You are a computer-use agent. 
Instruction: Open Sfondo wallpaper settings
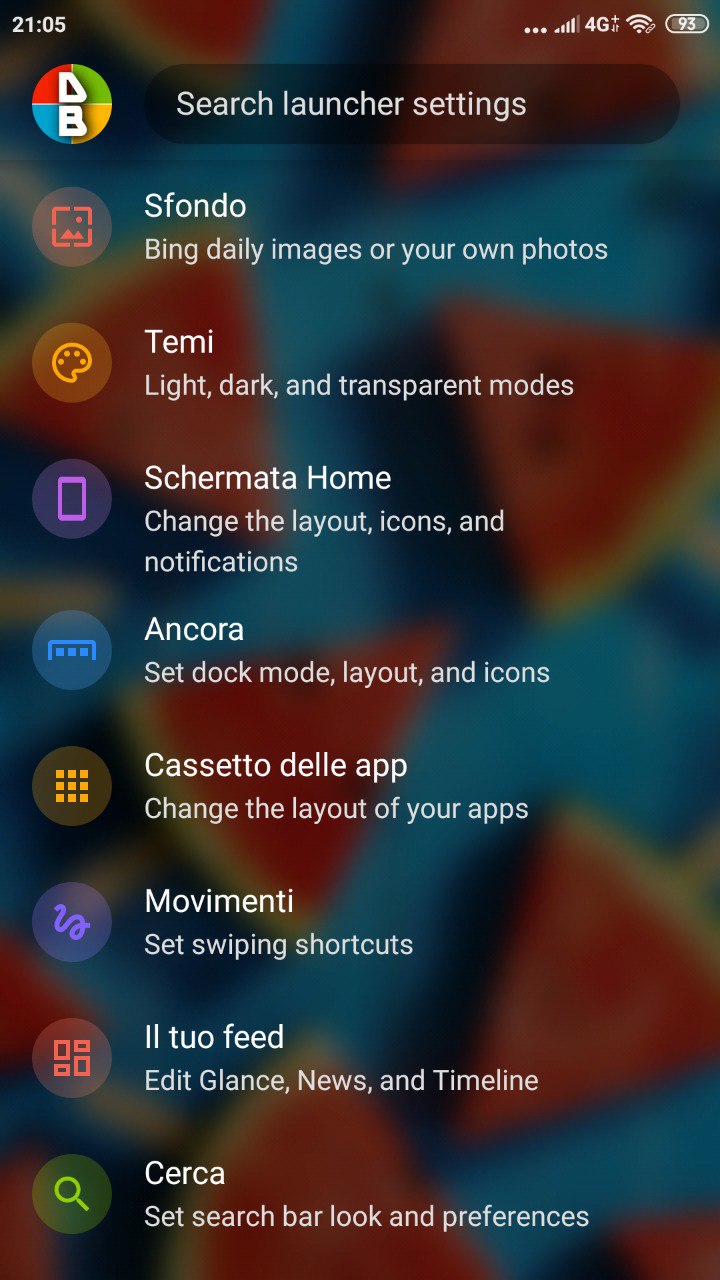[360, 227]
